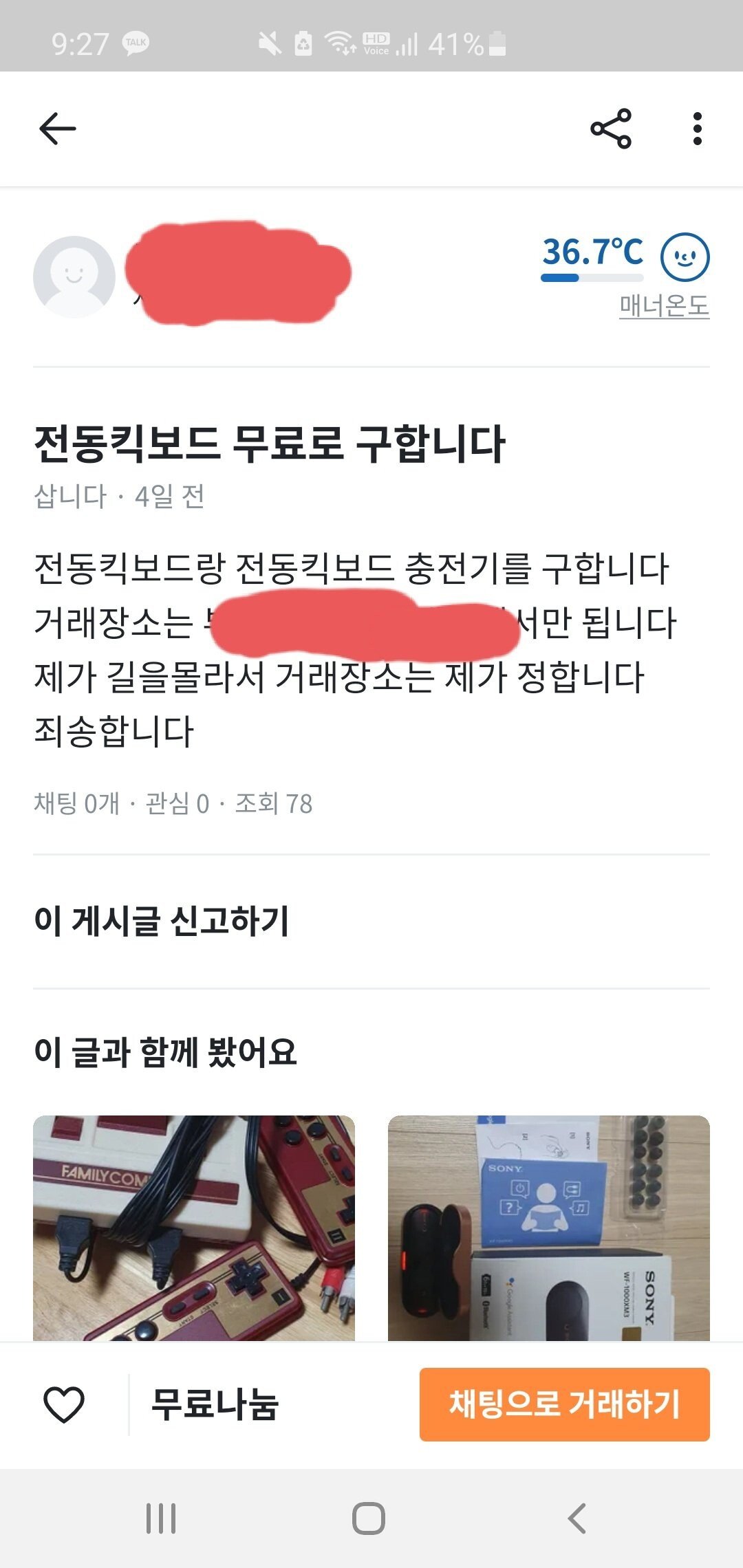Share this post
The height and width of the screenshot is (1568, 743).
click(611, 129)
